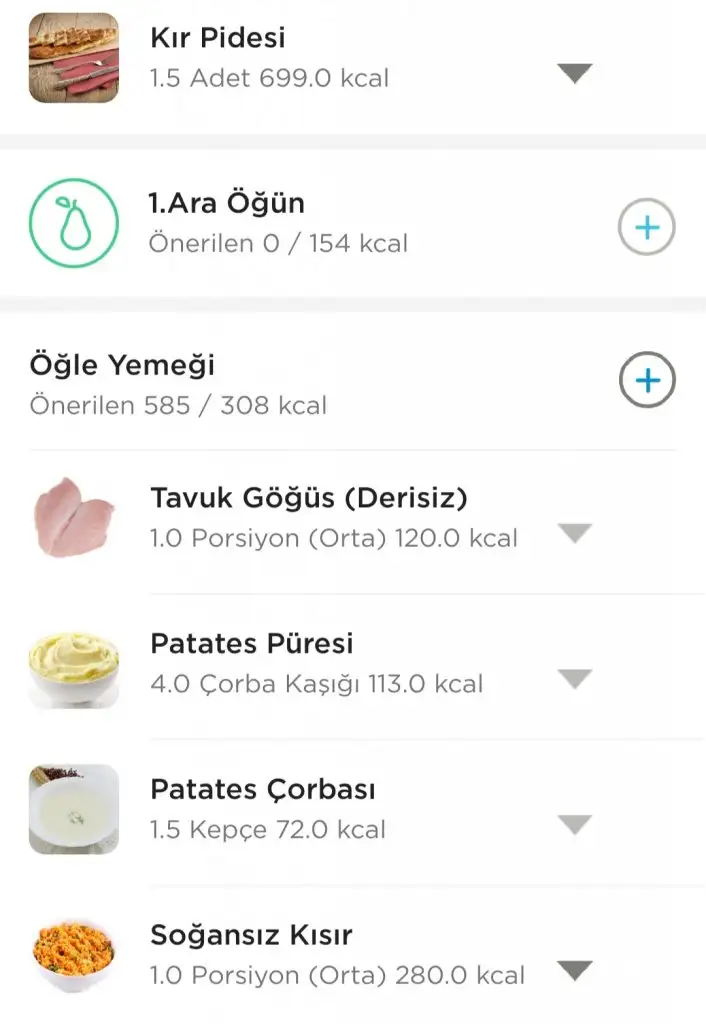Open the Kır Pidesi food entry
The image size is (706, 1024).
[x=268, y=57]
